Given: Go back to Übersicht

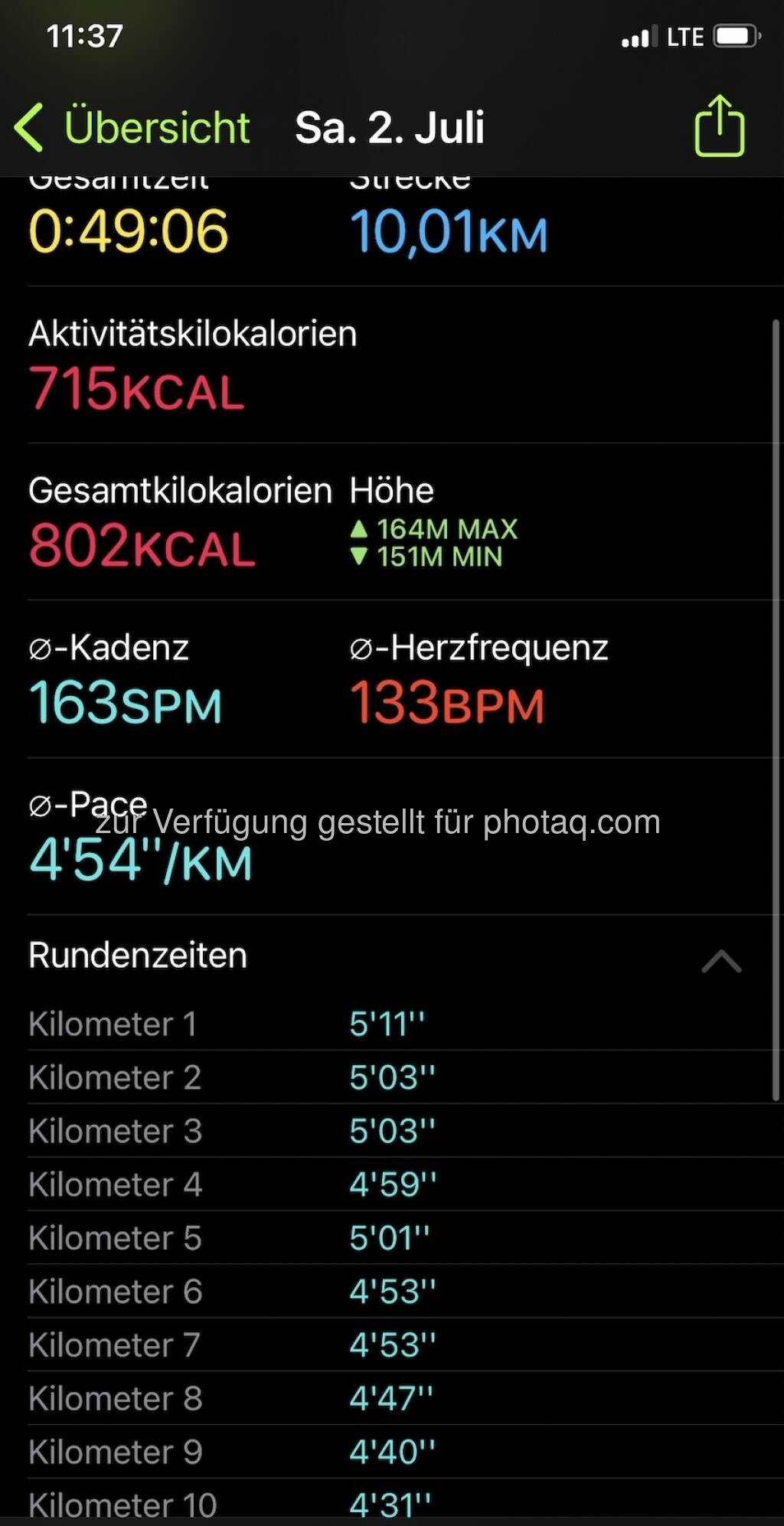Looking at the screenshot, I should [x=130, y=127].
